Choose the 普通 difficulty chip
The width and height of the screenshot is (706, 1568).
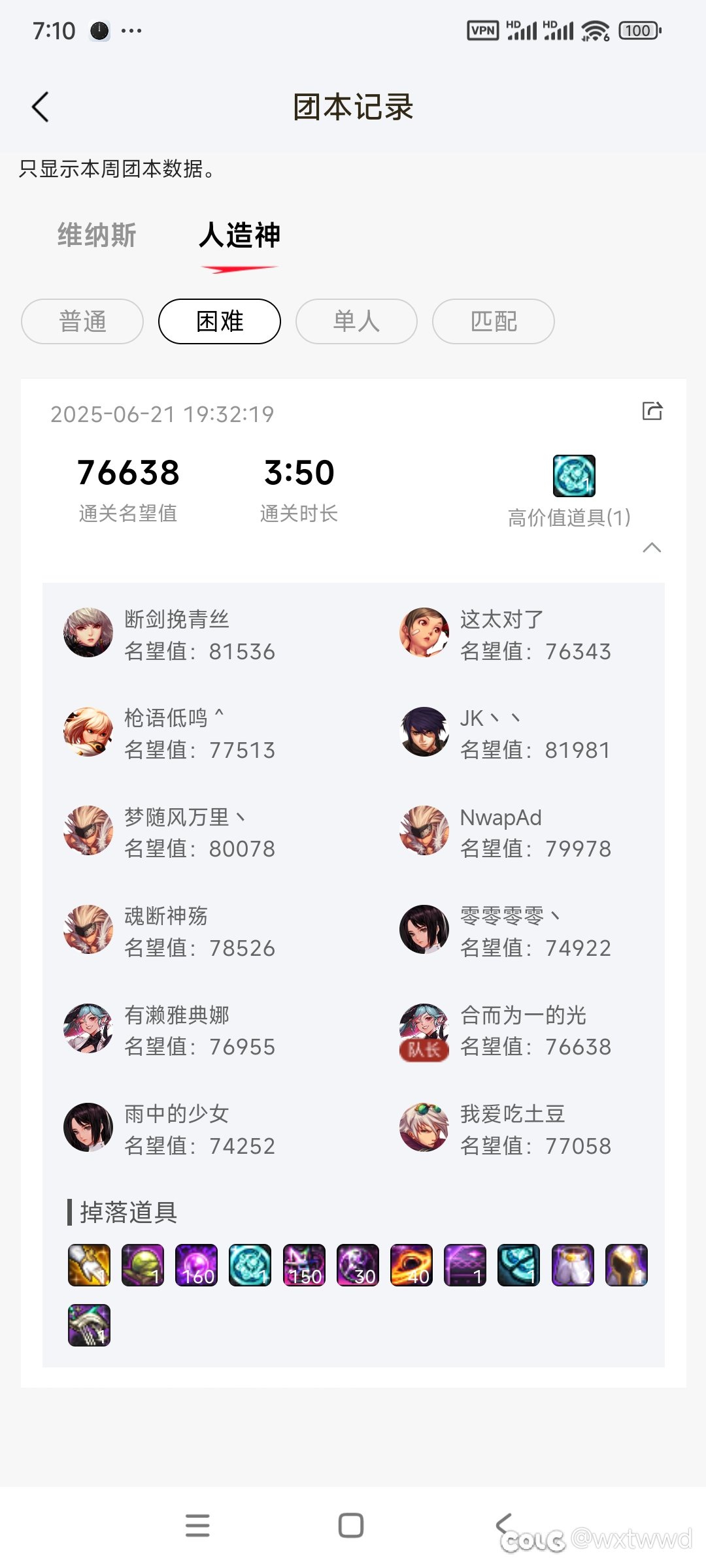(x=82, y=321)
